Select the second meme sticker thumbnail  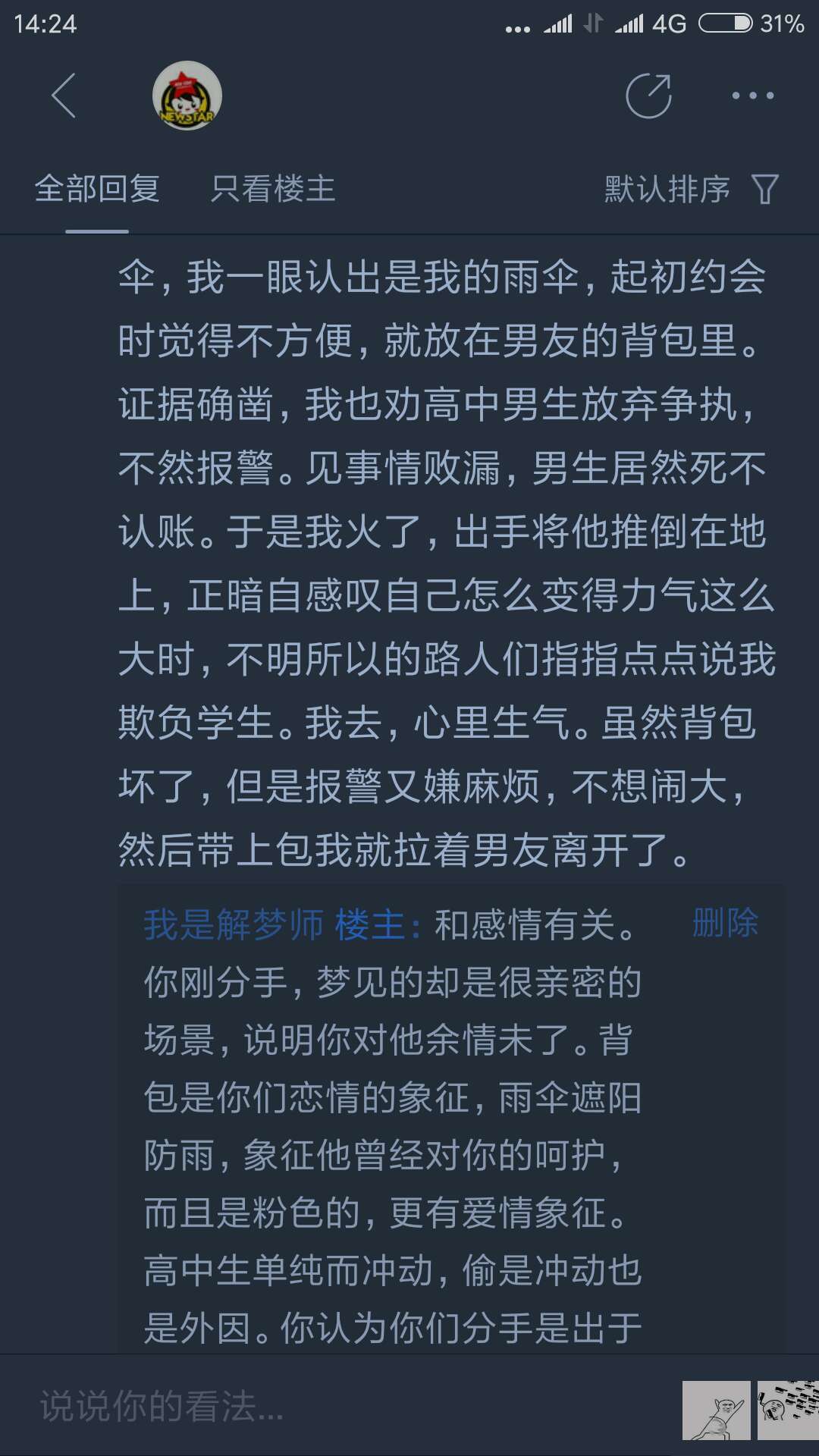tap(789, 1410)
